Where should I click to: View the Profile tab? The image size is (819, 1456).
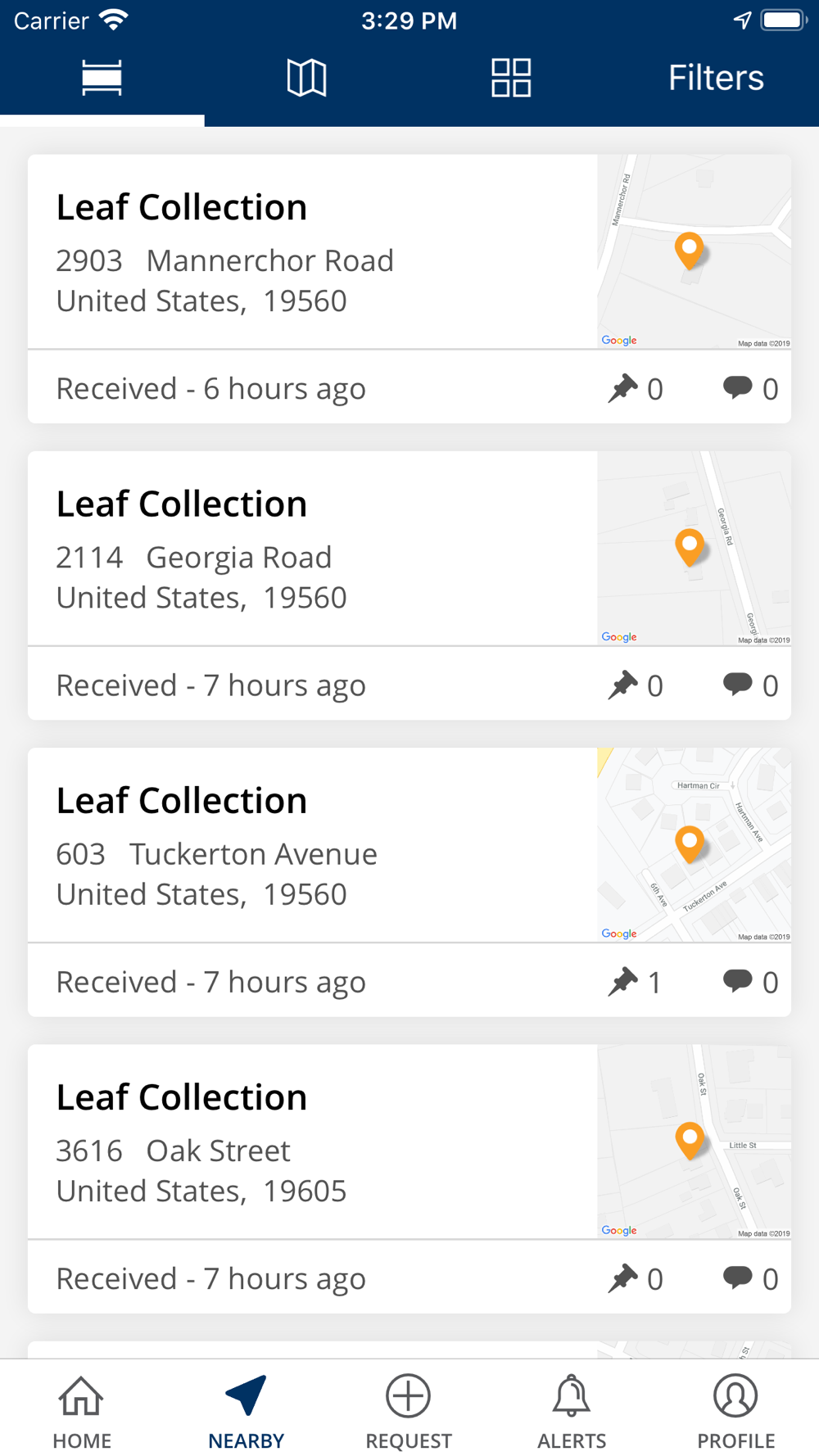[x=735, y=1410]
